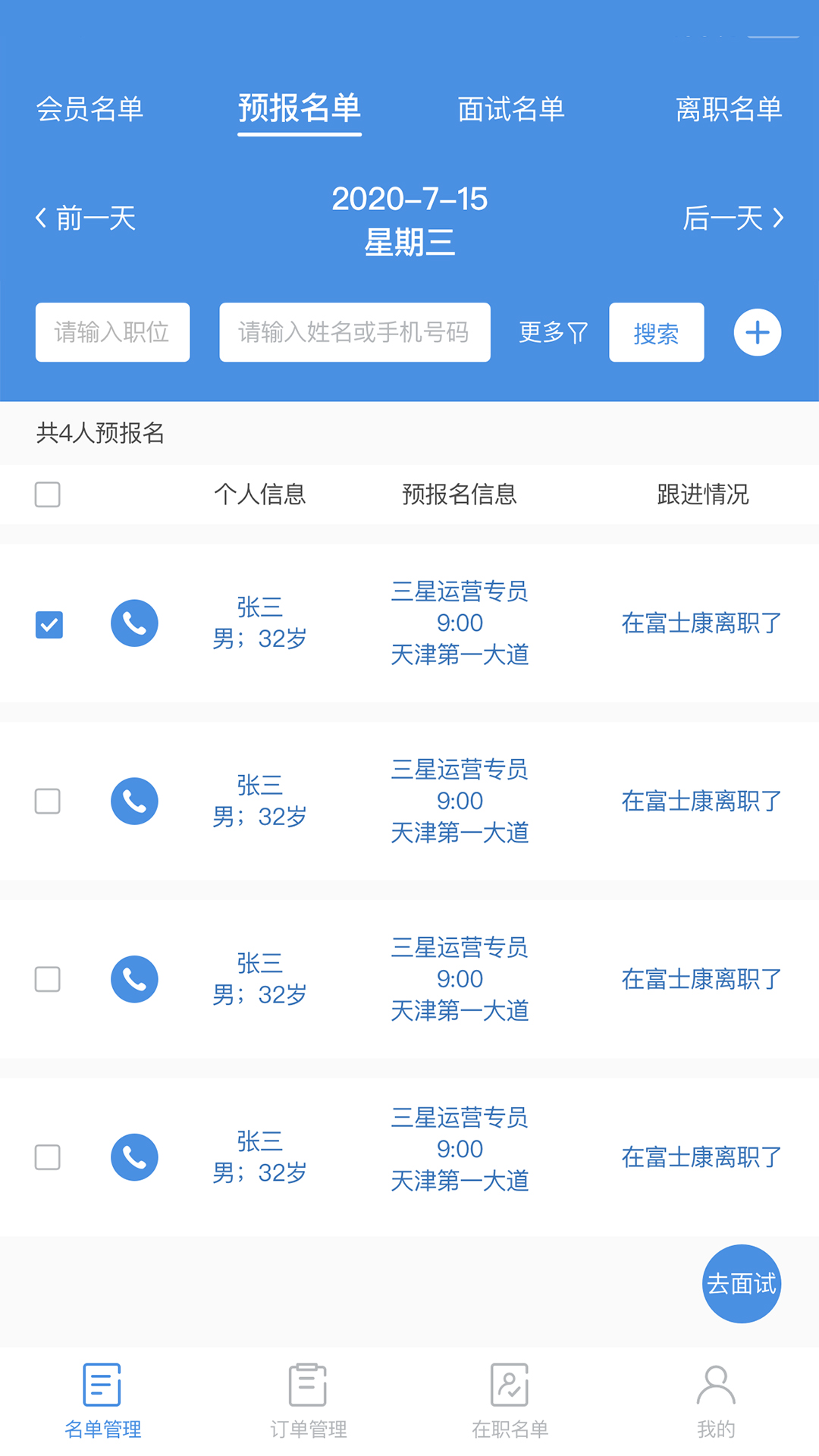819x1456 pixels.
Task: Open 名单管理 in the bottom navigation
Action: pyautogui.click(x=102, y=1399)
